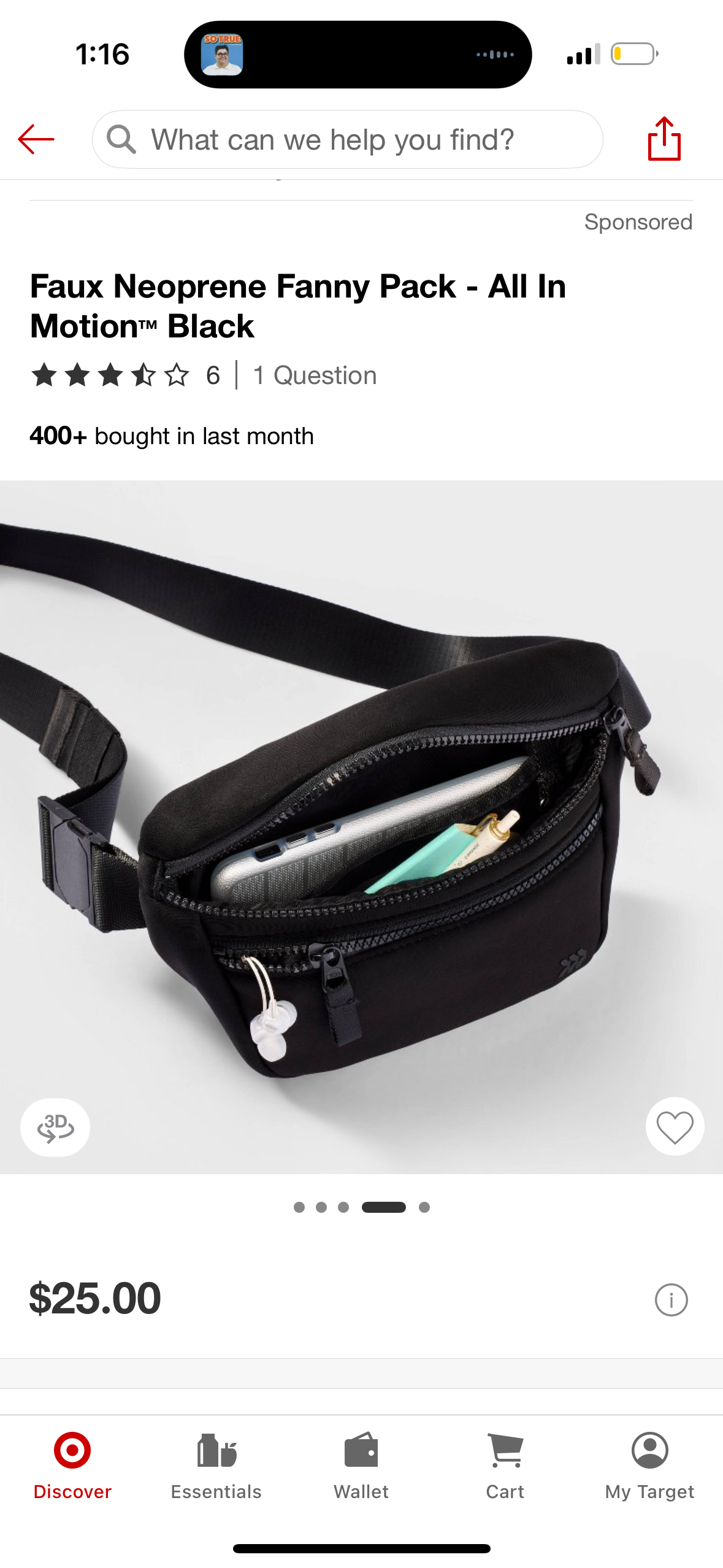Tap the 'What can we help you find?' search field
This screenshot has width=723, height=1568.
click(x=347, y=139)
